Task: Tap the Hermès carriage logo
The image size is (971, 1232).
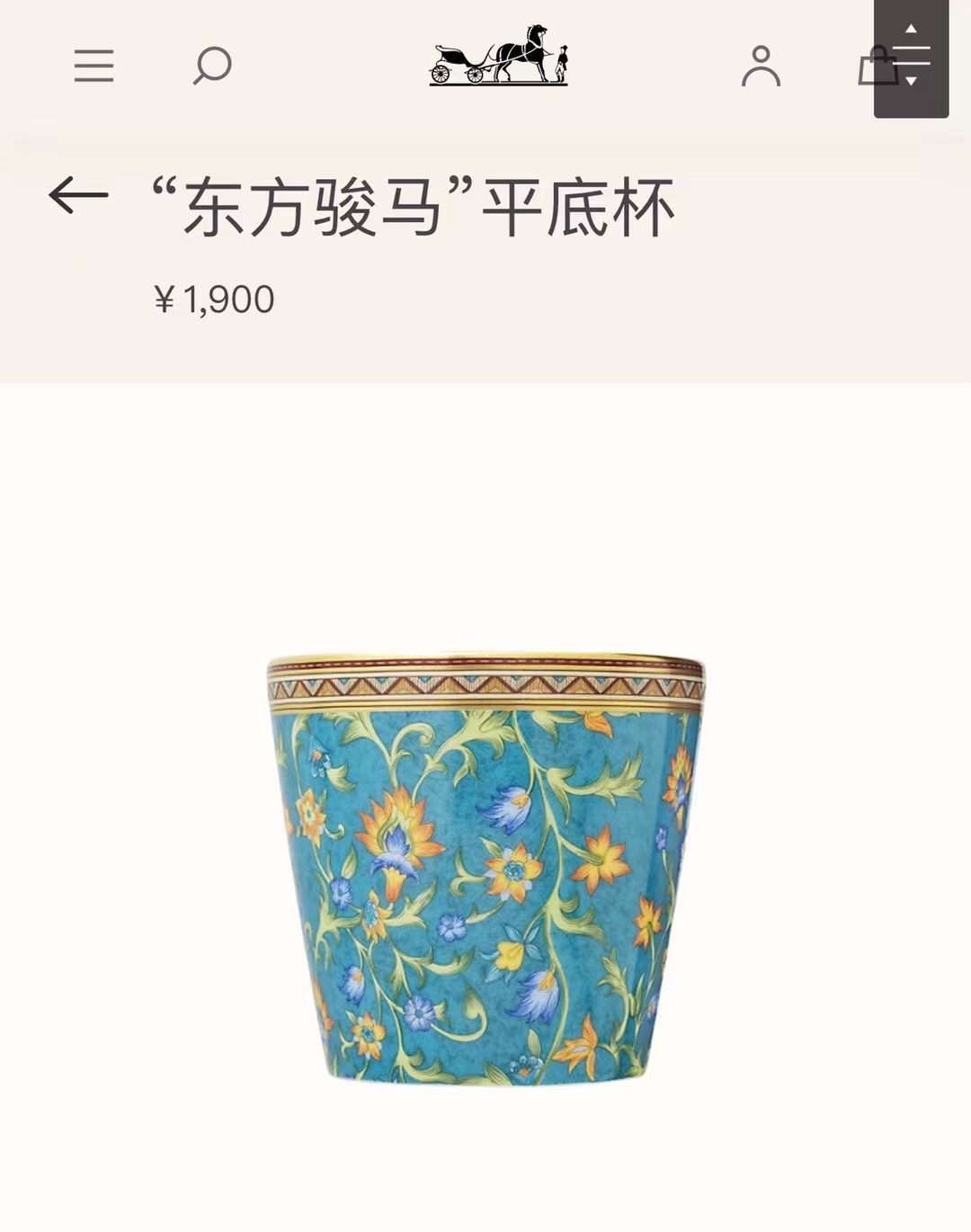Action: (x=498, y=56)
